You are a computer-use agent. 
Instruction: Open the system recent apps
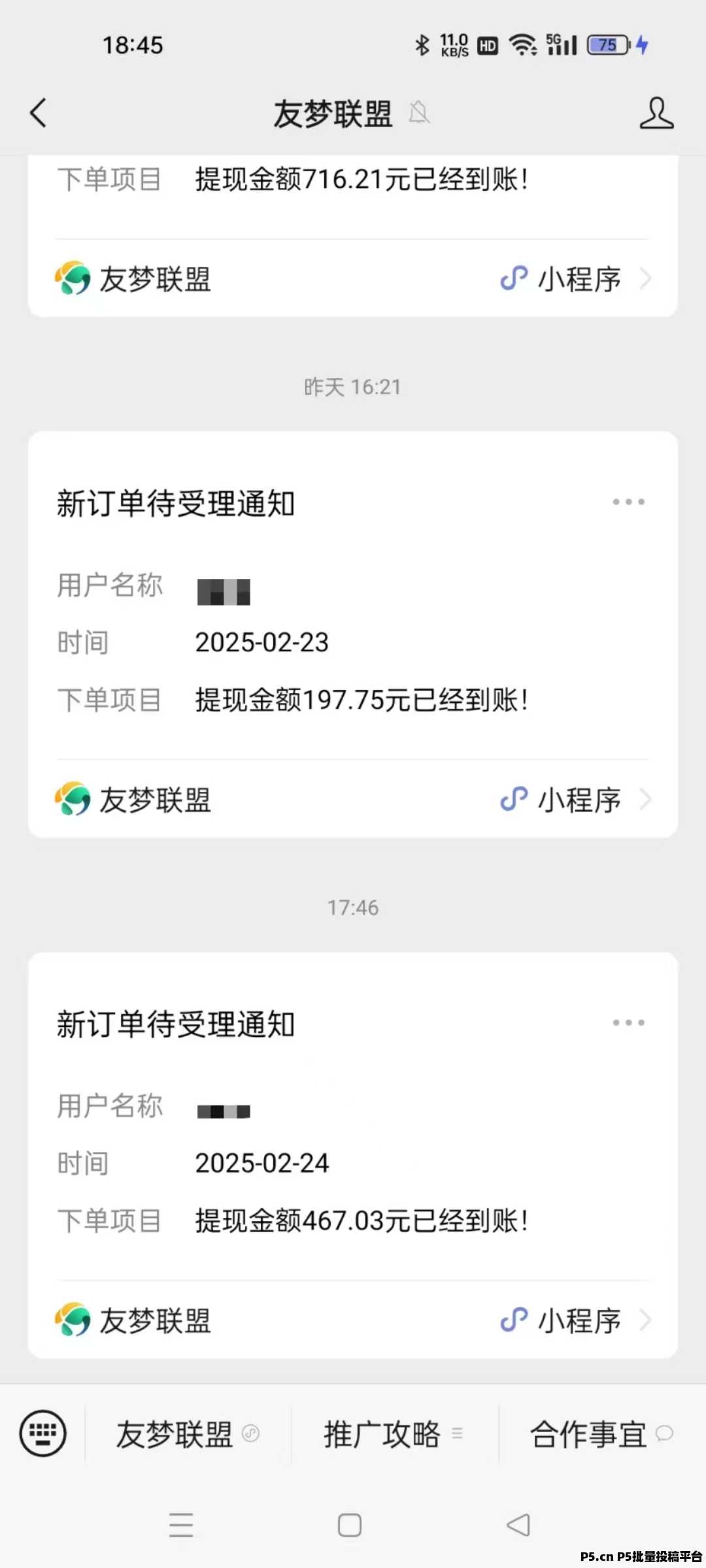(x=181, y=1526)
